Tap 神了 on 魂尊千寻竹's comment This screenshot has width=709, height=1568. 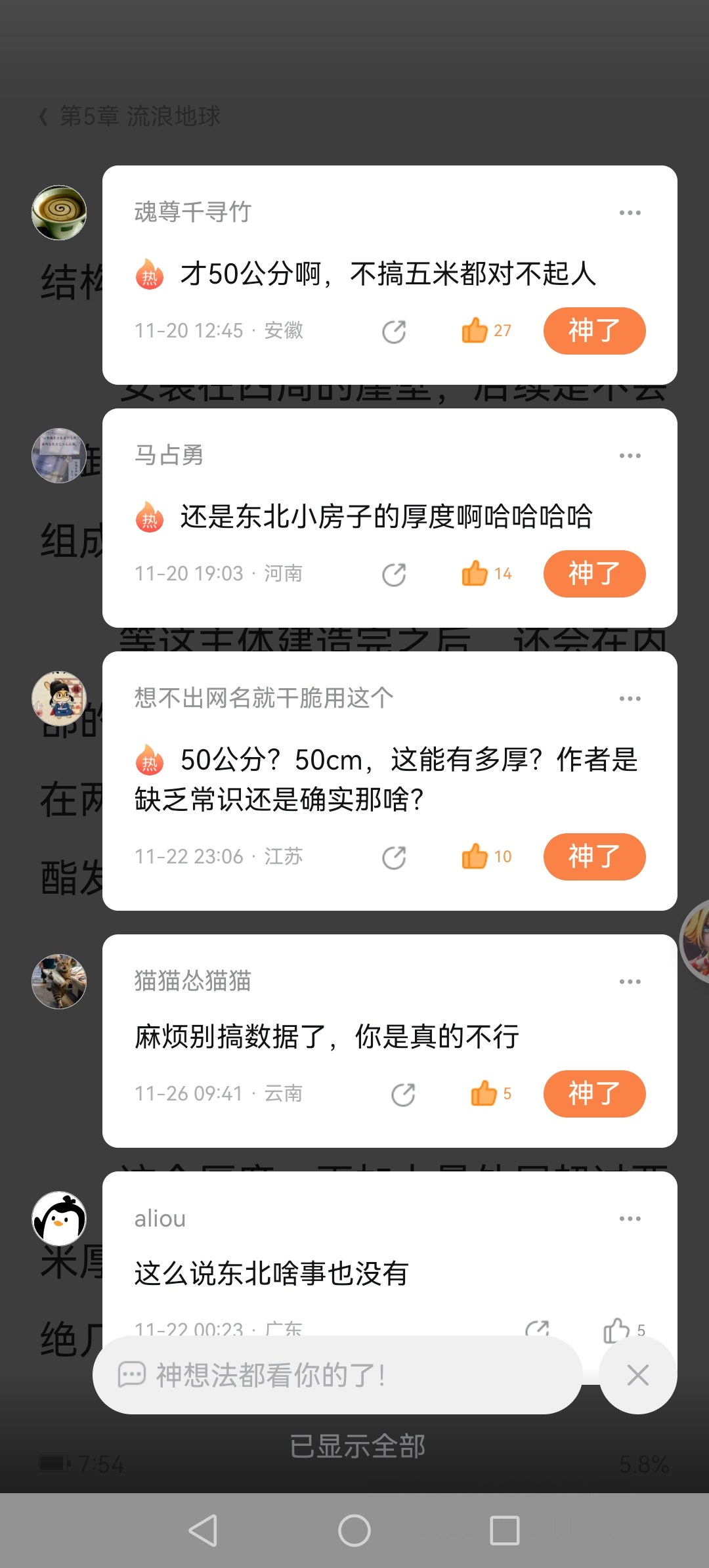click(x=594, y=331)
